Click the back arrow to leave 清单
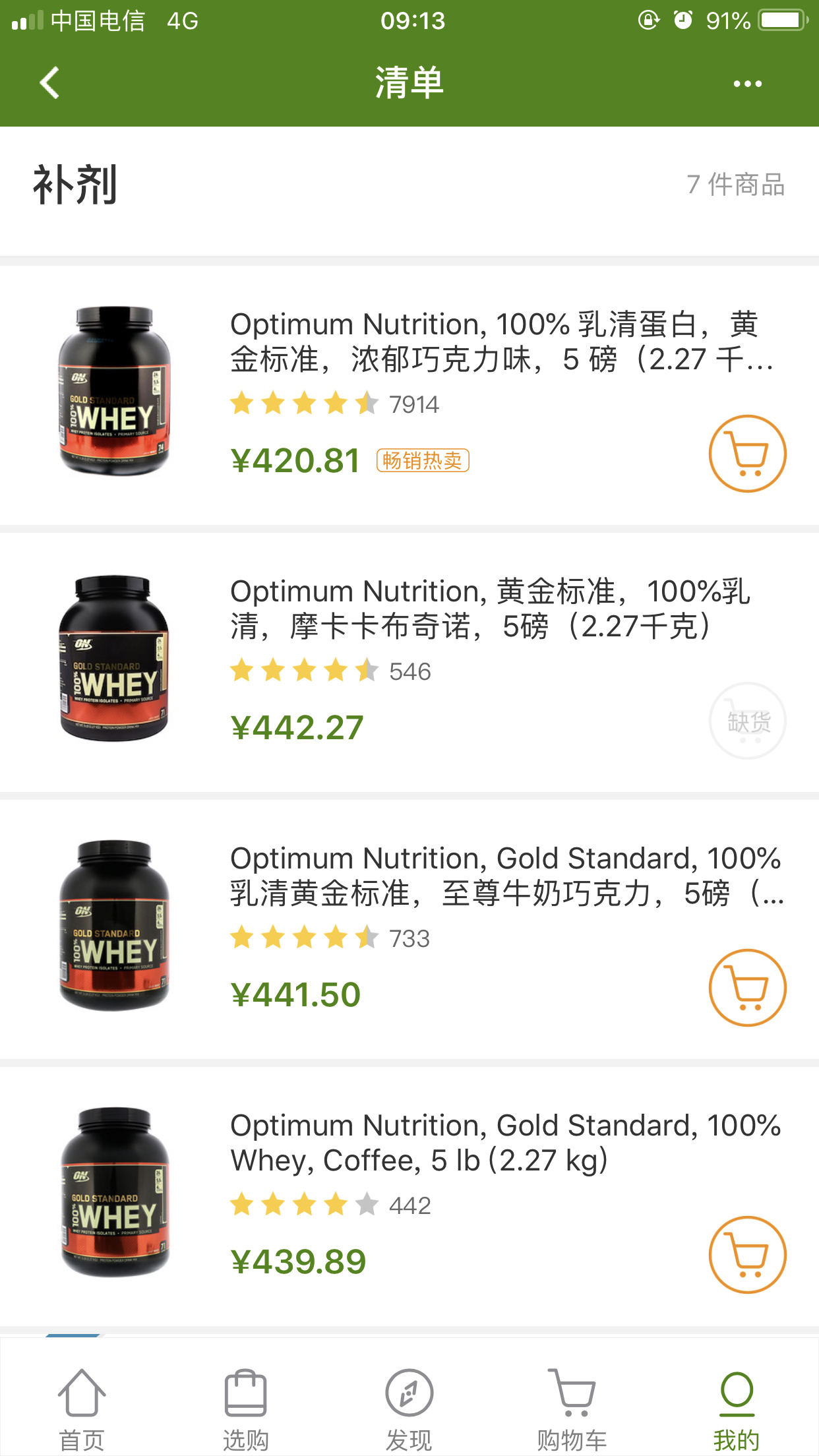Viewport: 819px width, 1456px height. click(x=47, y=84)
